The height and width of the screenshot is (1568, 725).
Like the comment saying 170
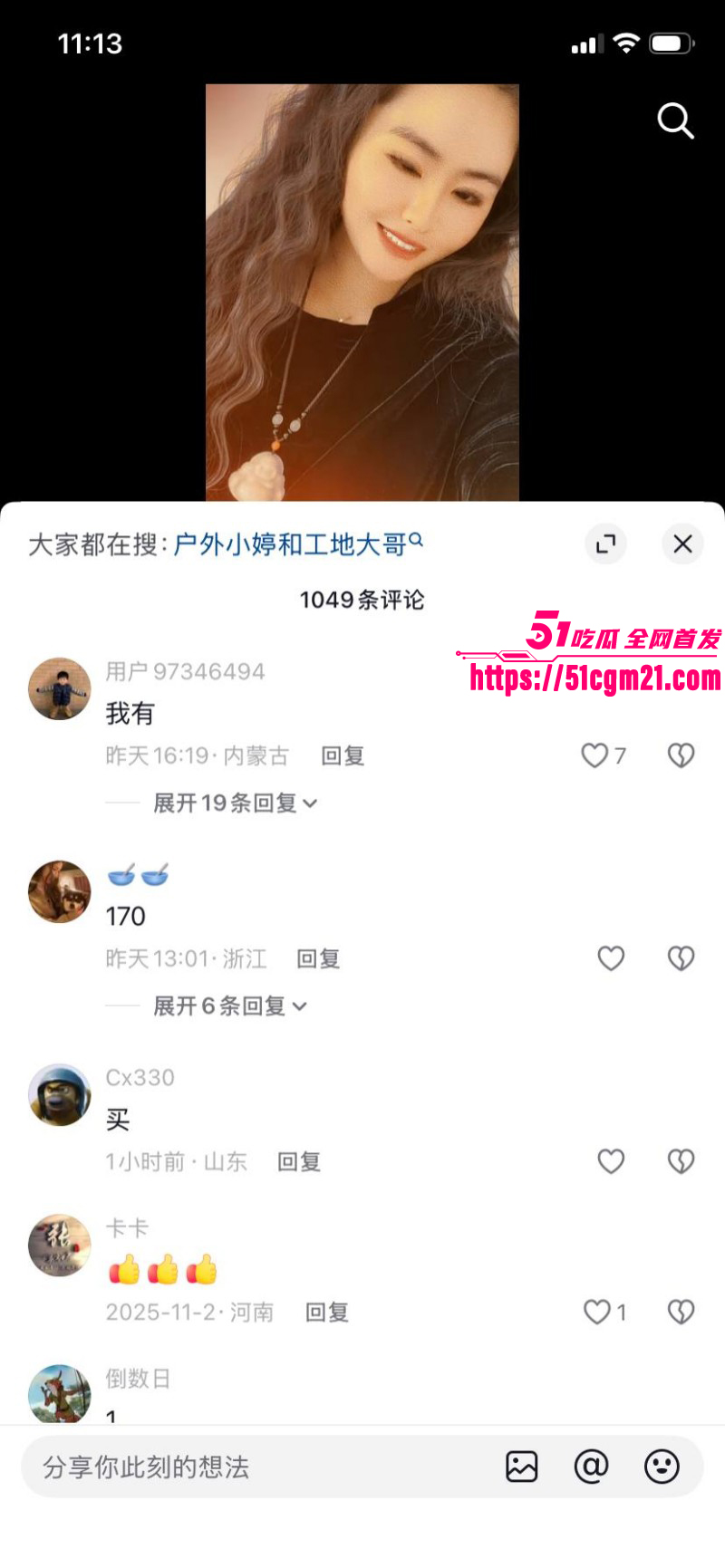(x=611, y=957)
